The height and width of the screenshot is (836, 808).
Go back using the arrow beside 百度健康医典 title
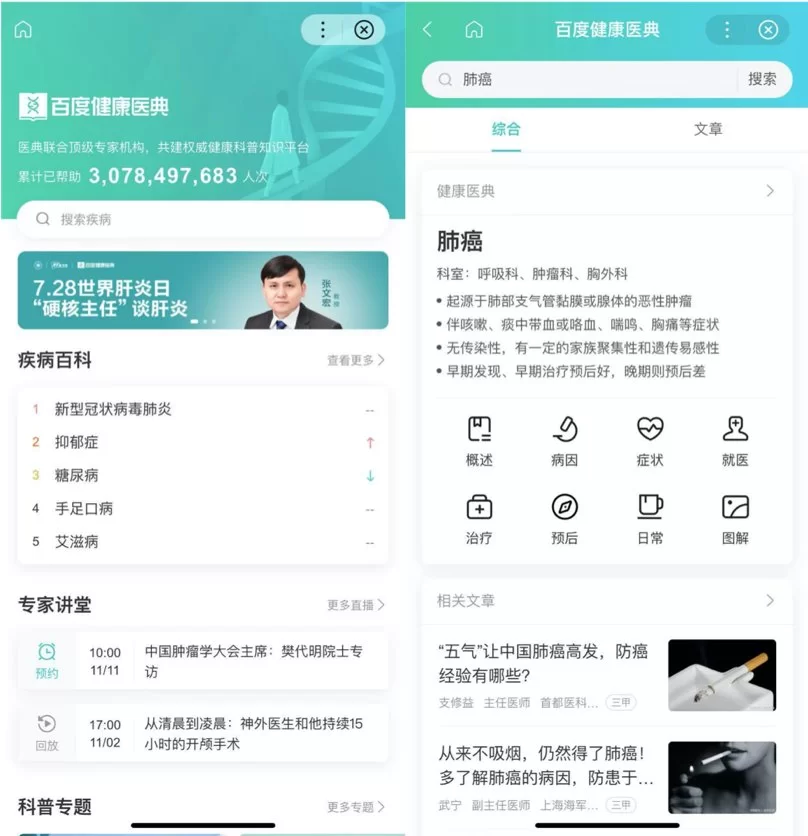pyautogui.click(x=428, y=30)
